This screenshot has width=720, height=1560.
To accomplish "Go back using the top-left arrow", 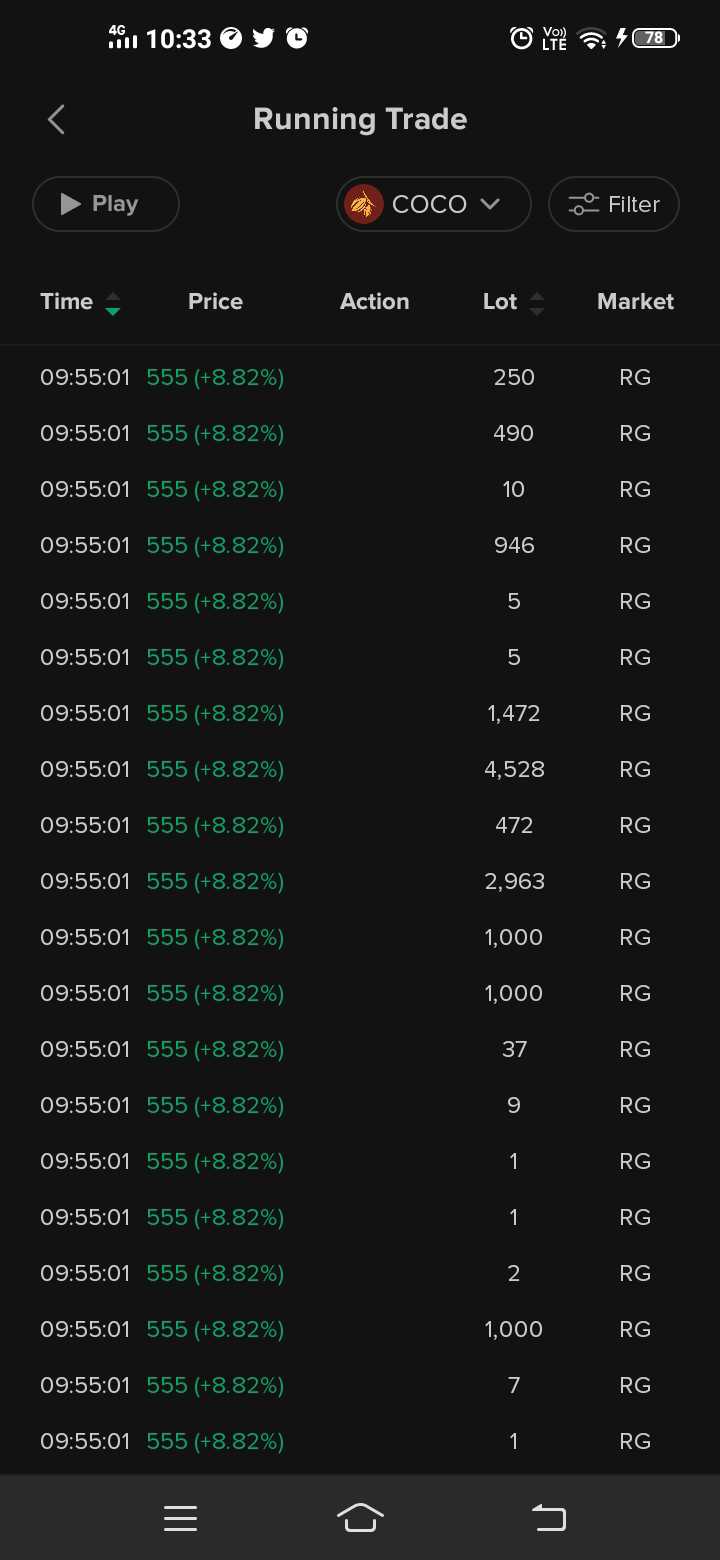I will (x=56, y=120).
